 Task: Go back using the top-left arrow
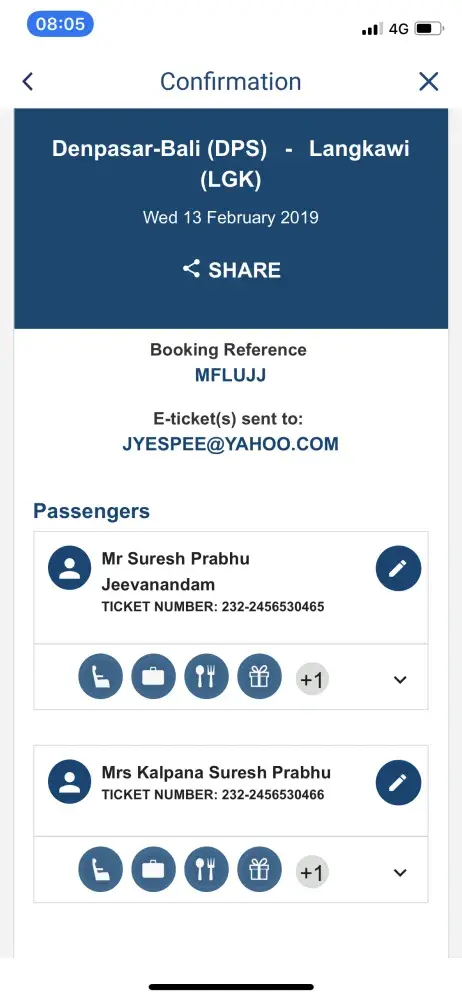click(x=27, y=82)
